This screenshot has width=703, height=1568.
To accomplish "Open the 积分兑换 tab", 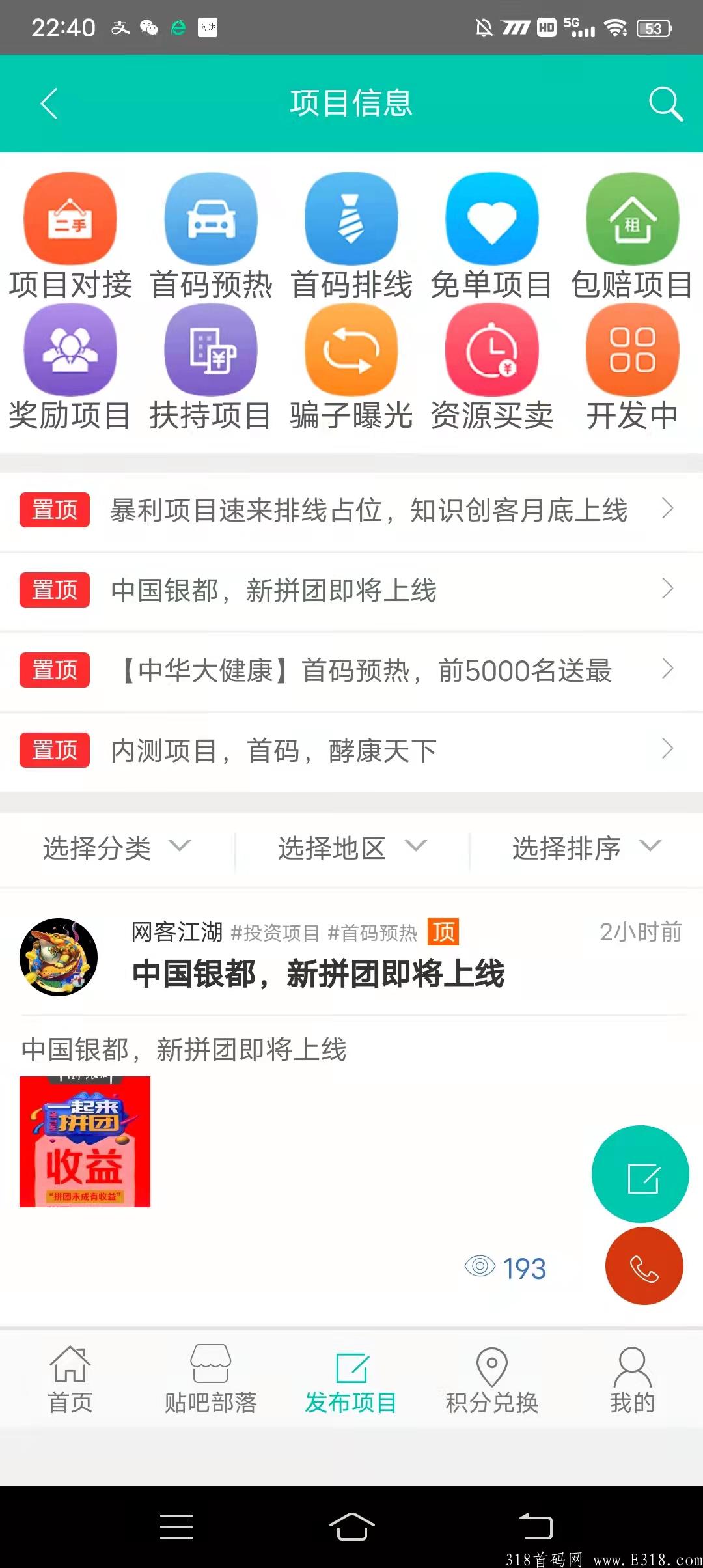I will (490, 1380).
